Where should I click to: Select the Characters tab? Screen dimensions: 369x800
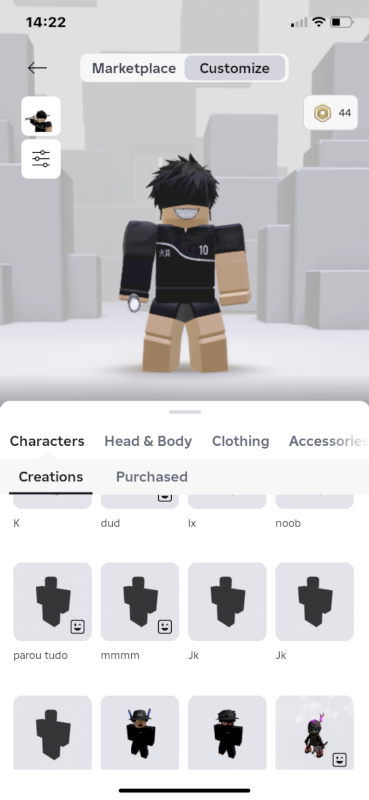pos(47,441)
